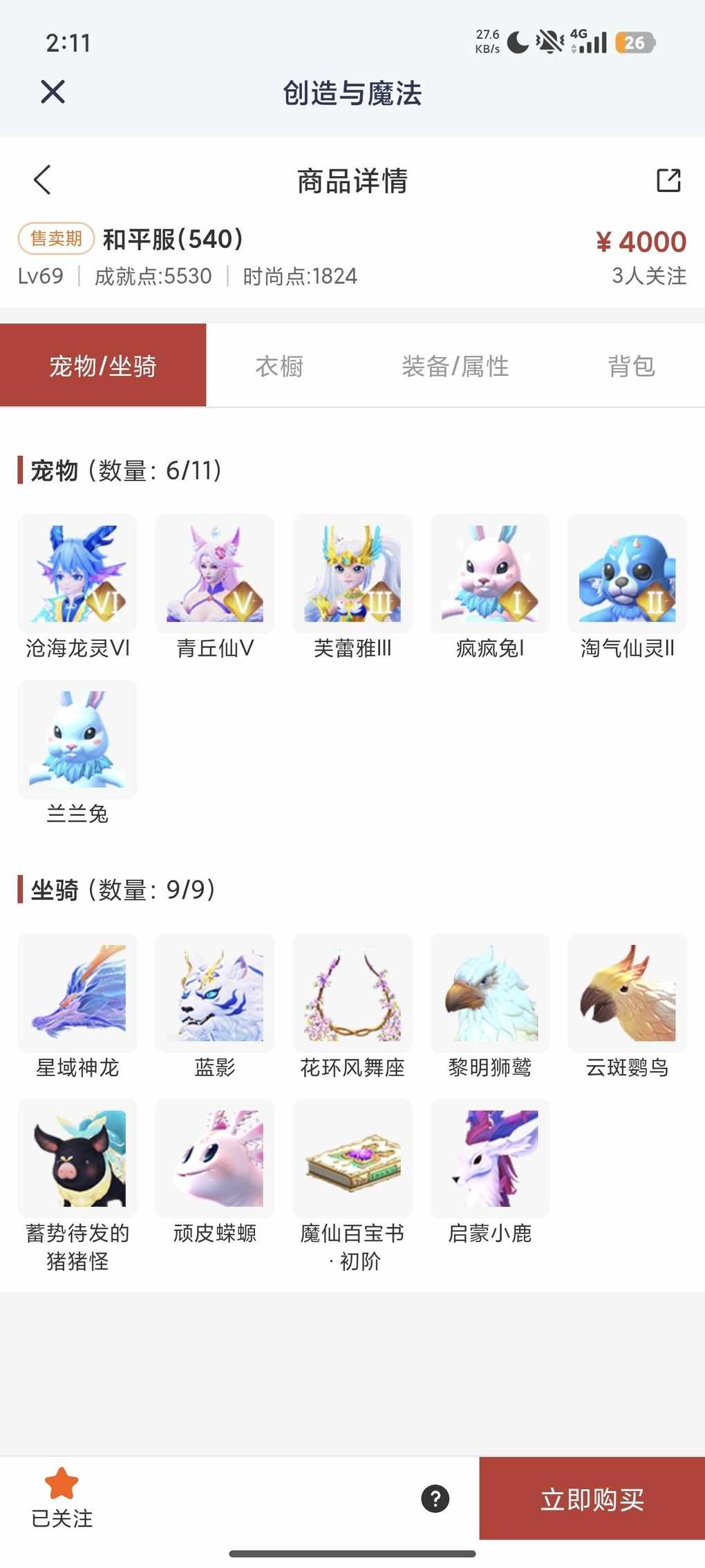View the 淘气仙灵II pet

point(627,574)
